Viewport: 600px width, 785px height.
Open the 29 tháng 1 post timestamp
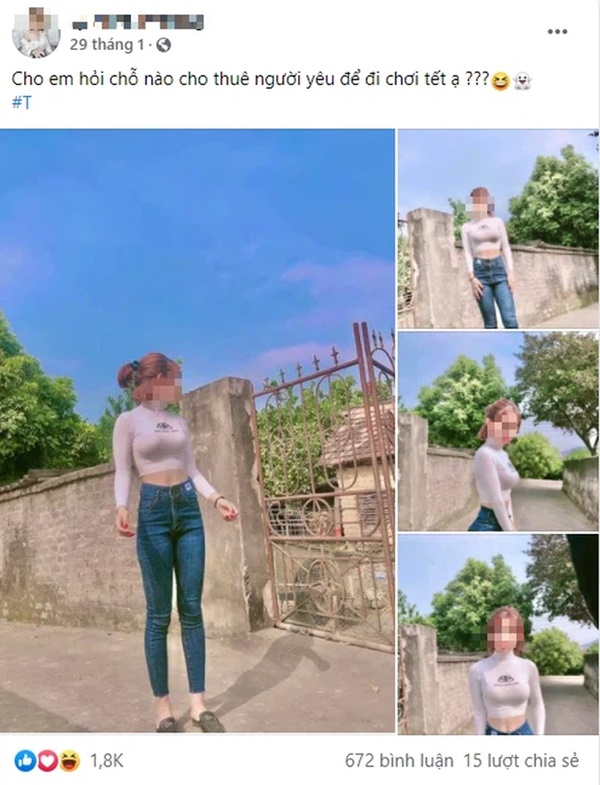click(108, 44)
